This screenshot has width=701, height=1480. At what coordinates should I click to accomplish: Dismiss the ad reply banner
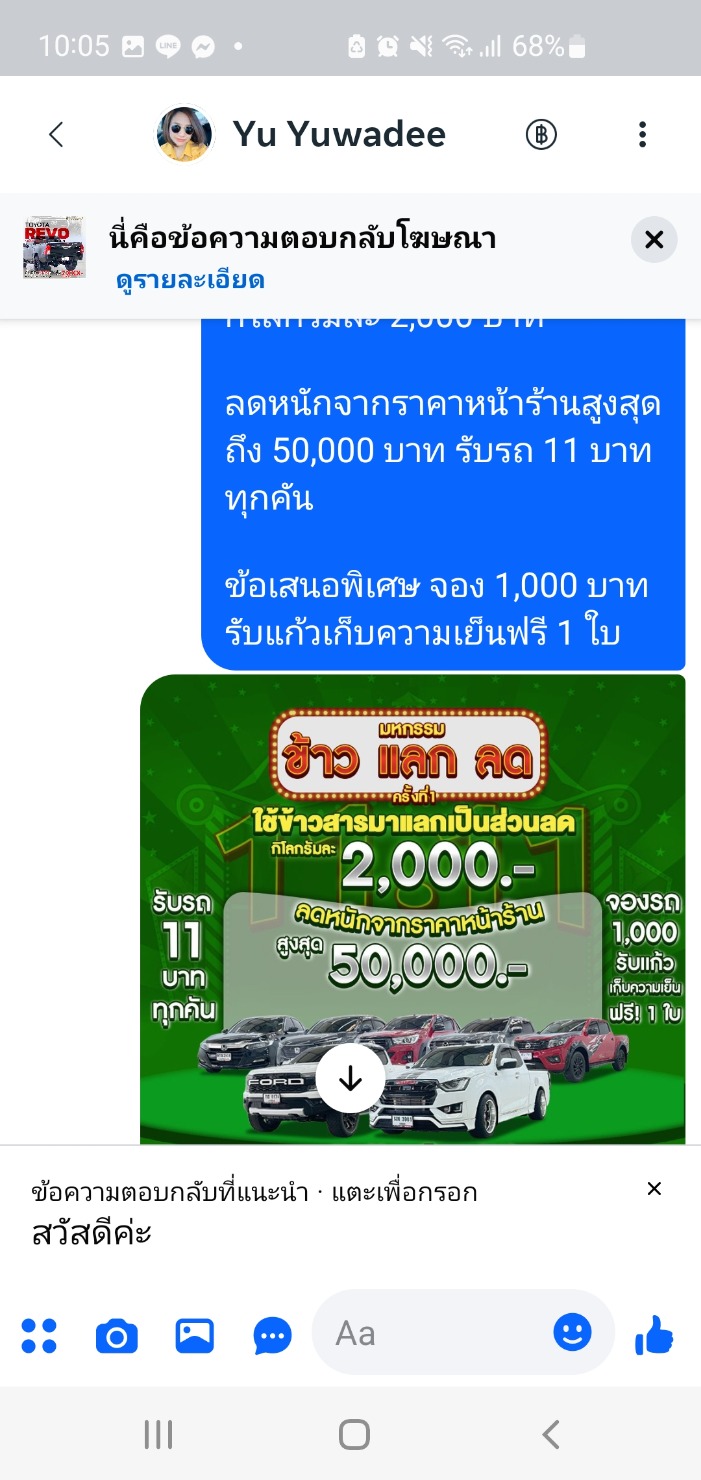coord(654,240)
